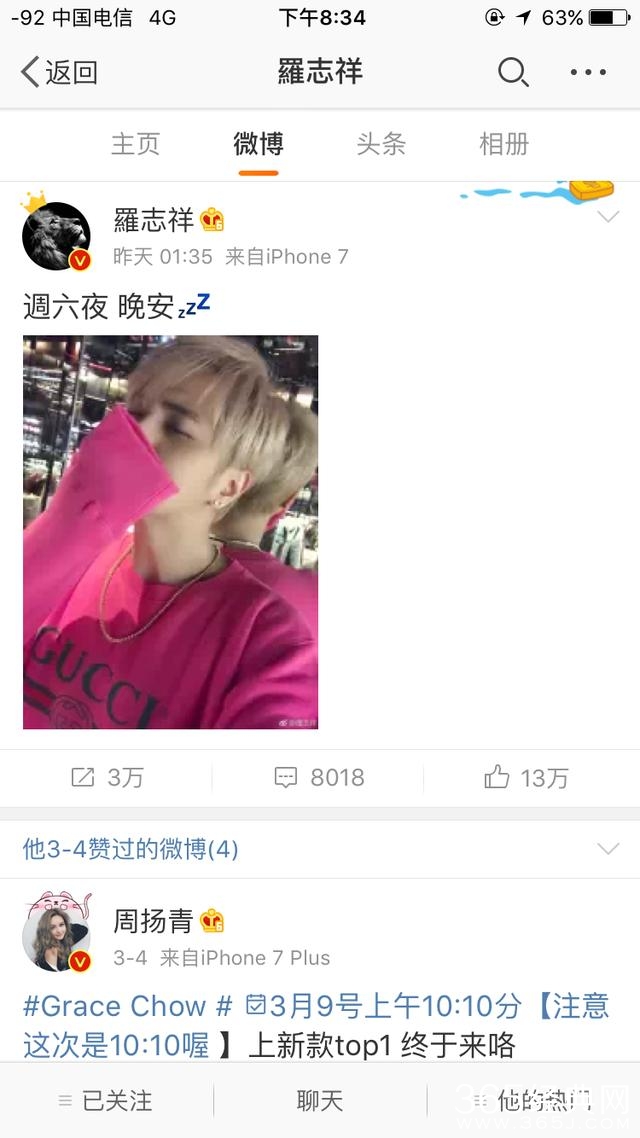Repost 羅志祥's post with 3万 shares
640x1138 pixels.
click(106, 778)
